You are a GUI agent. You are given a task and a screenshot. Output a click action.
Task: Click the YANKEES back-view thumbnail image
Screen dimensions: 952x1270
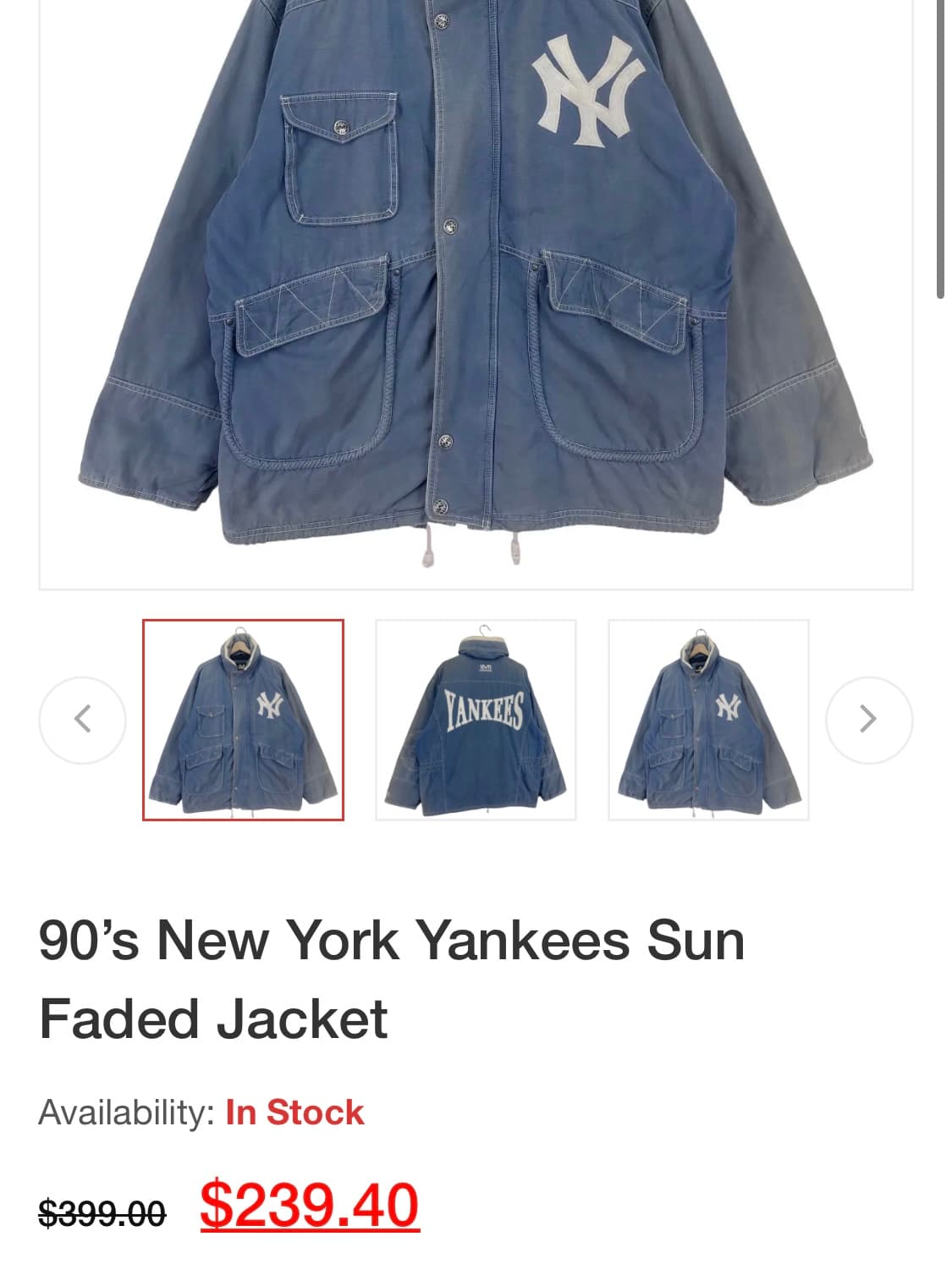pyautogui.click(x=475, y=720)
